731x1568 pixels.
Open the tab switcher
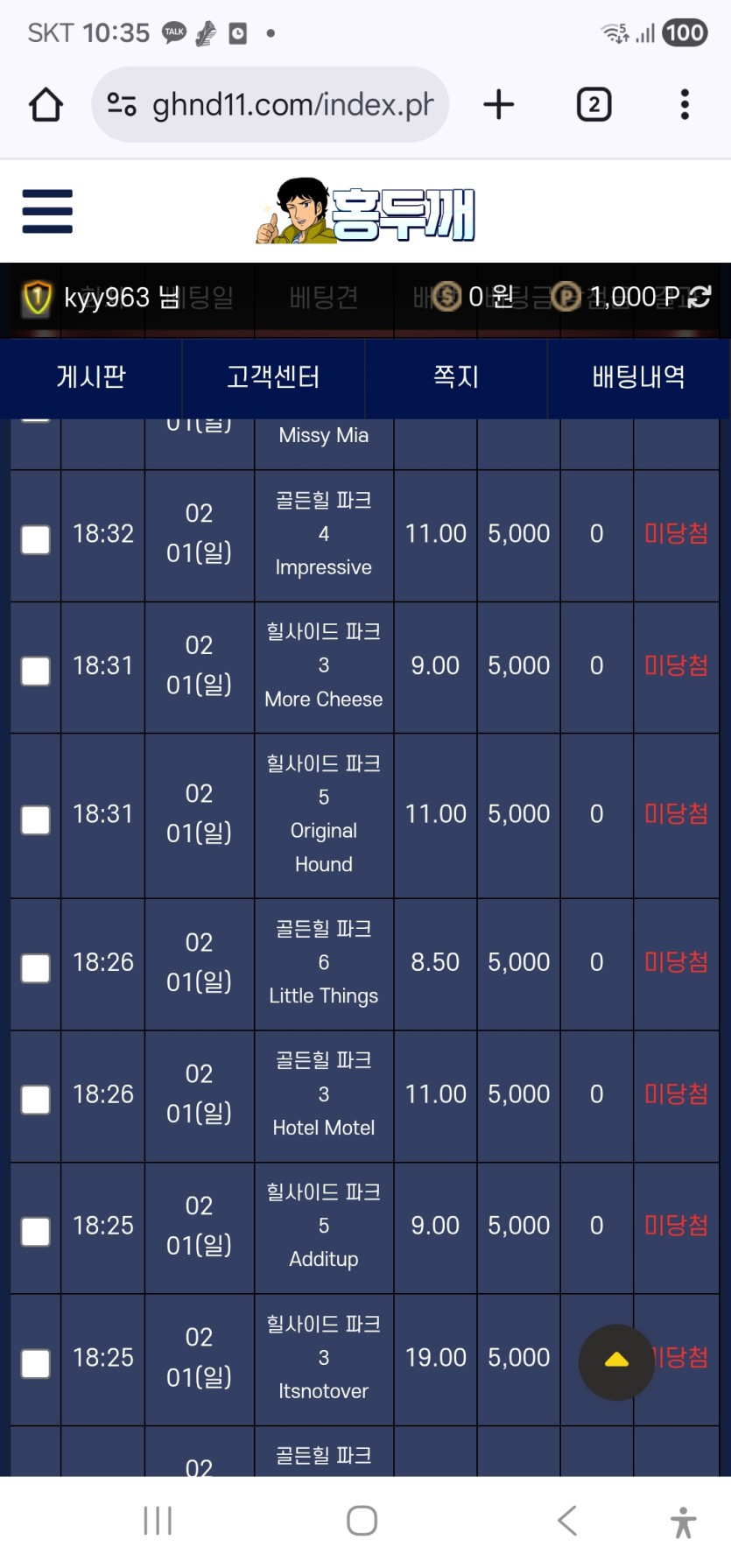point(594,105)
